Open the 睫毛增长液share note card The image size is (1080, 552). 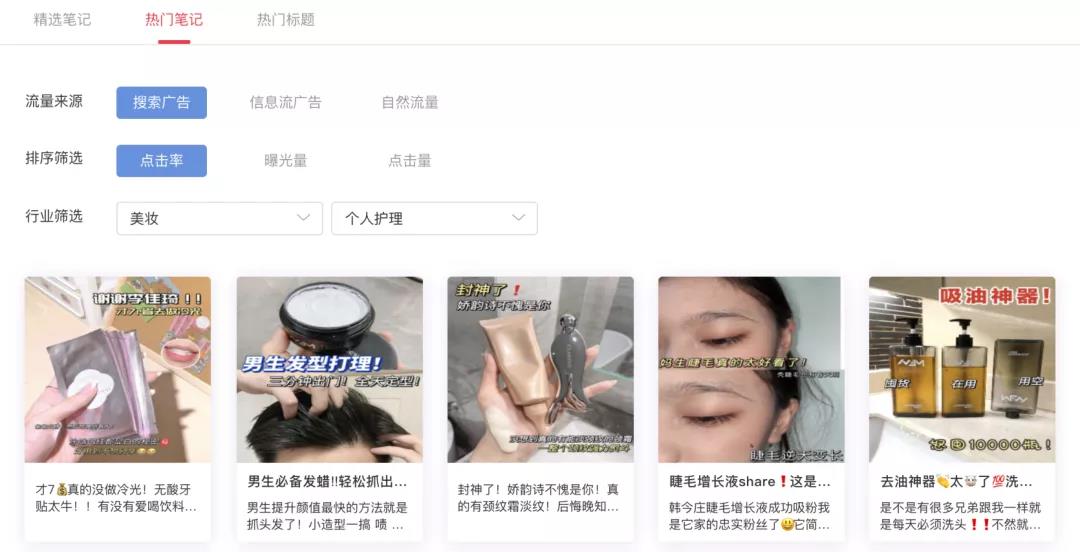tap(751, 369)
